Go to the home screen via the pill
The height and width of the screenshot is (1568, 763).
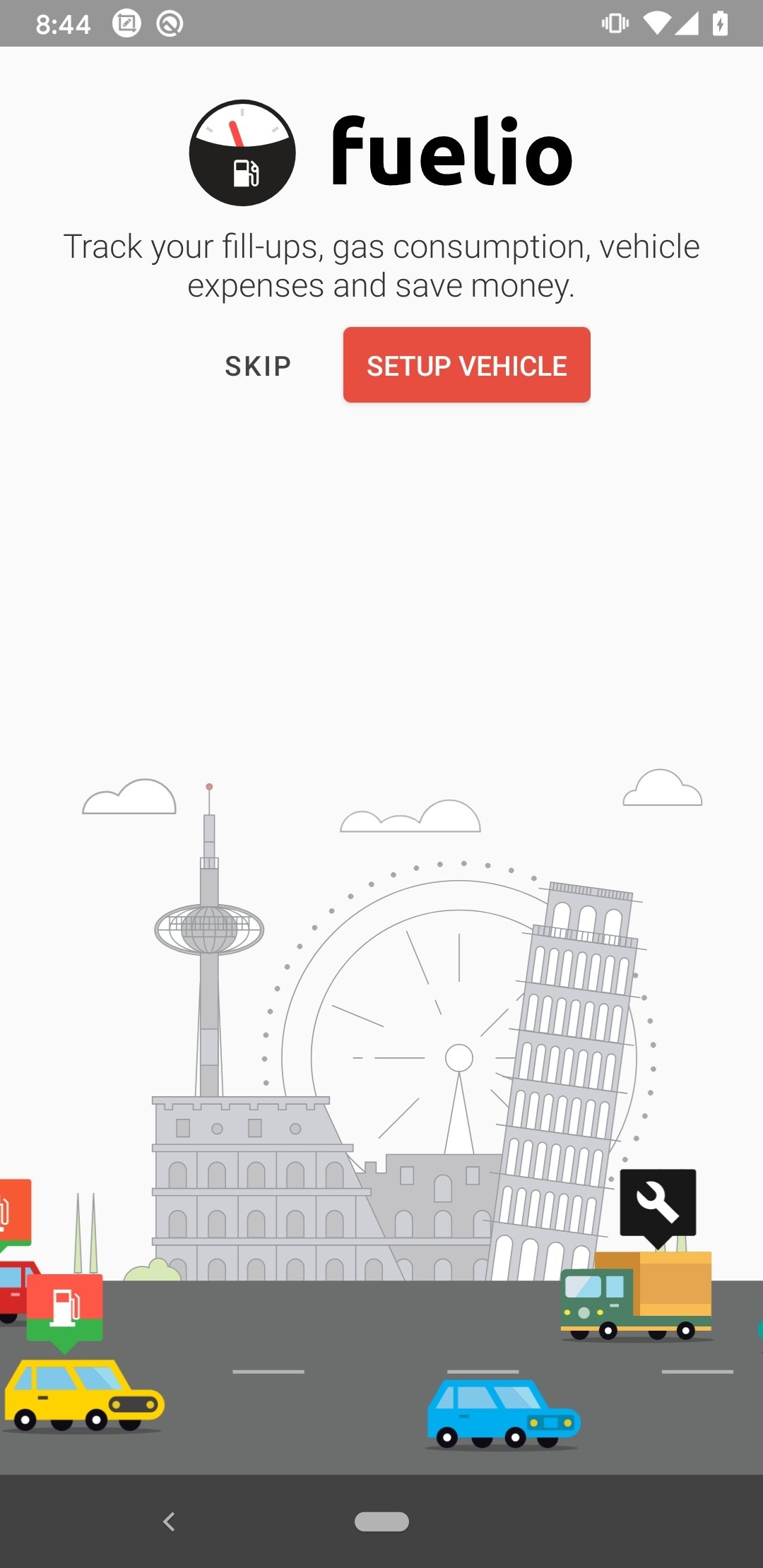(x=381, y=1521)
